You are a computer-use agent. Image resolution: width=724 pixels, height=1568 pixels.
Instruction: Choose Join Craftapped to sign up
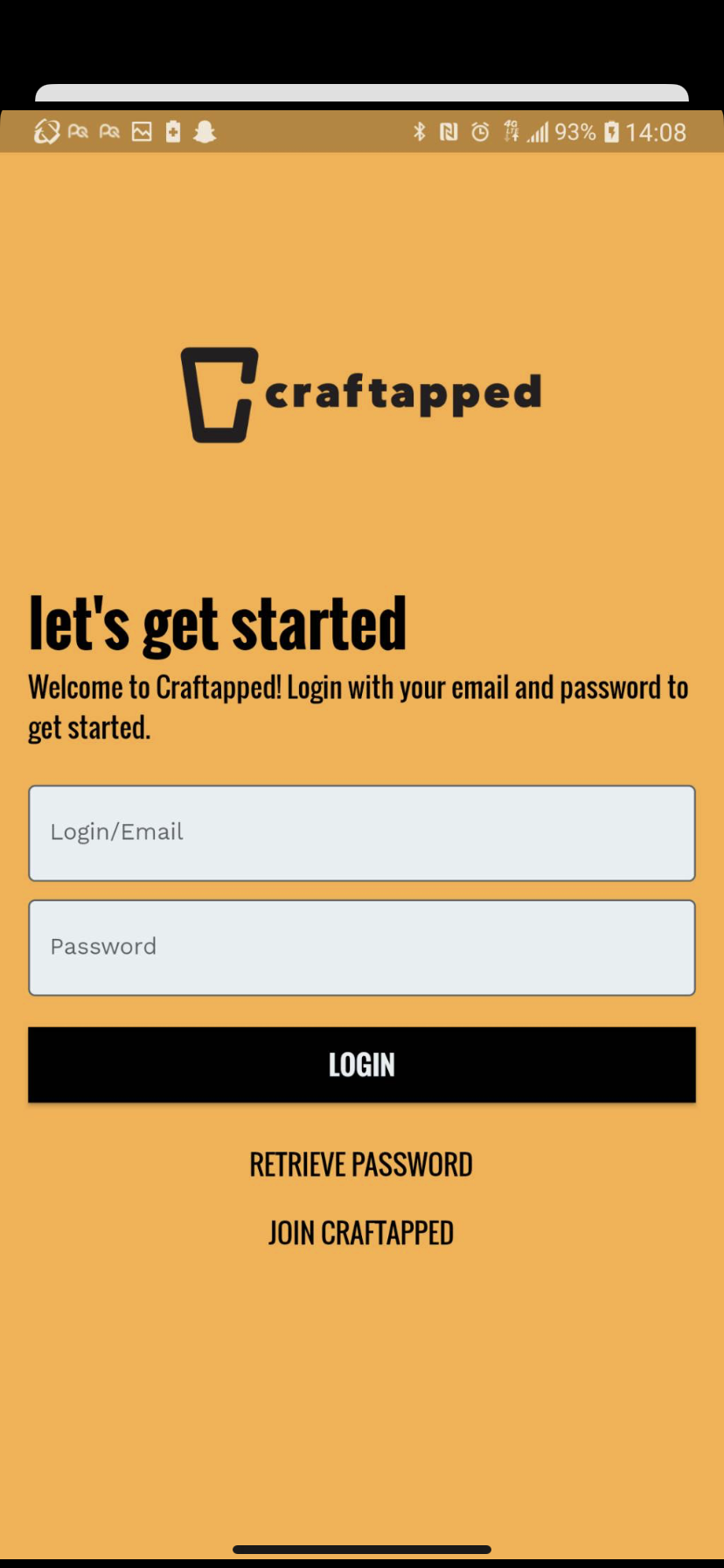(x=361, y=1233)
